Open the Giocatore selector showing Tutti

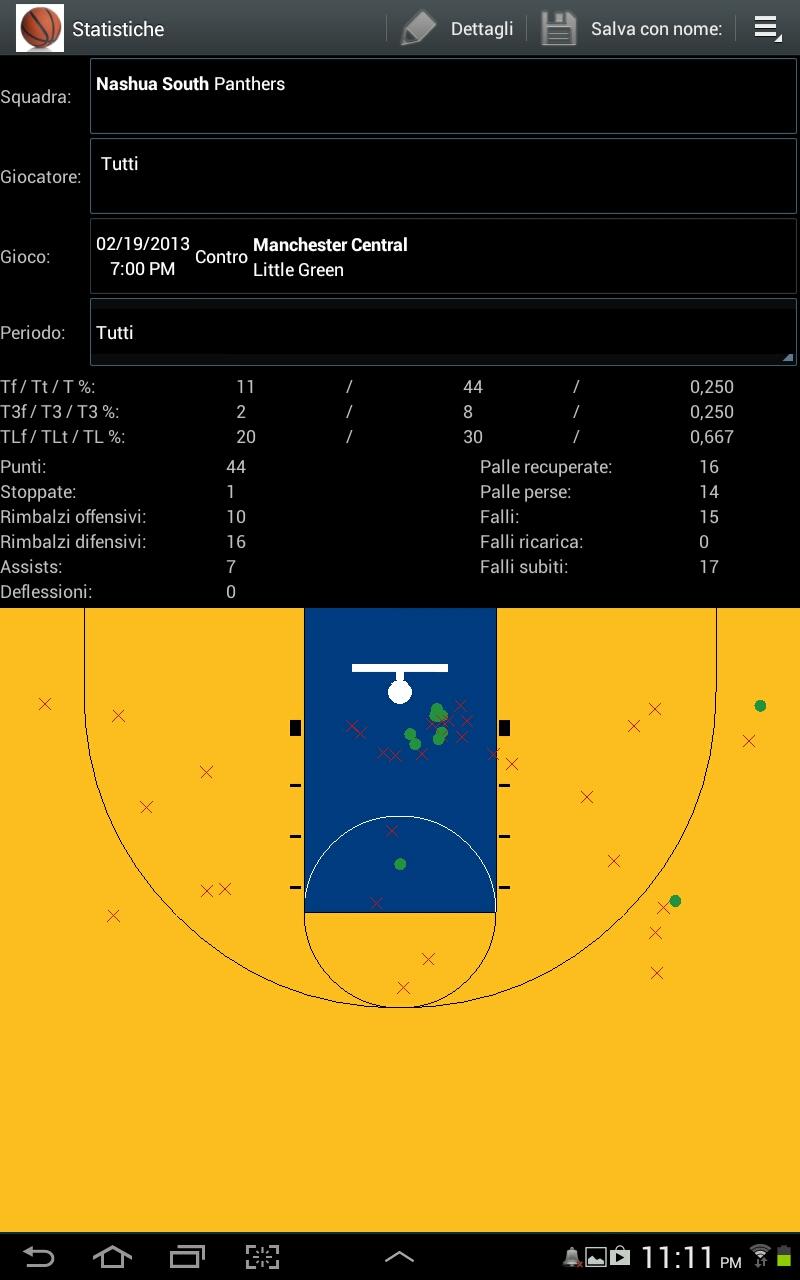(x=443, y=176)
